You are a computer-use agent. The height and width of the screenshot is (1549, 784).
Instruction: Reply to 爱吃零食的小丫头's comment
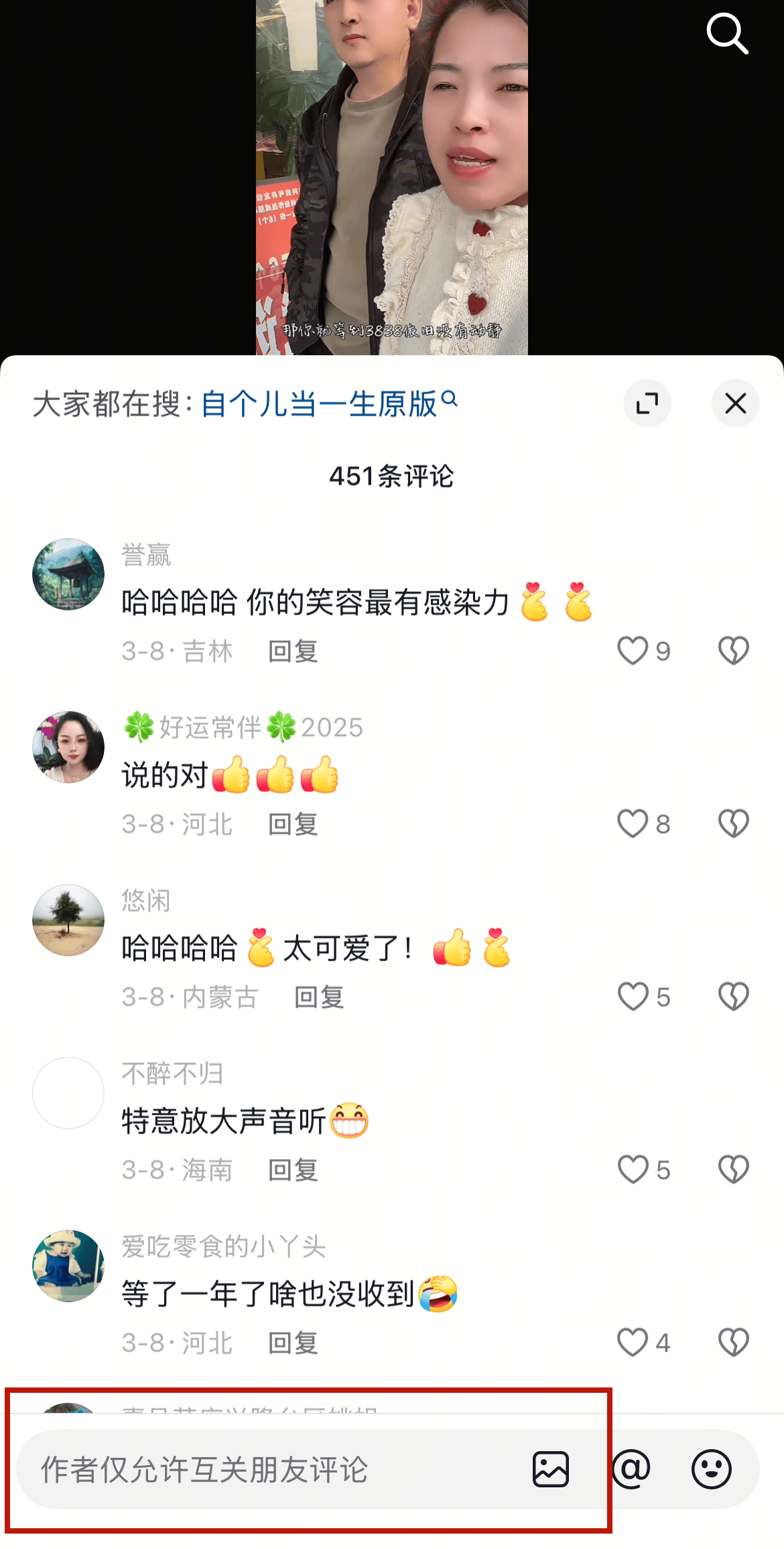(293, 1343)
